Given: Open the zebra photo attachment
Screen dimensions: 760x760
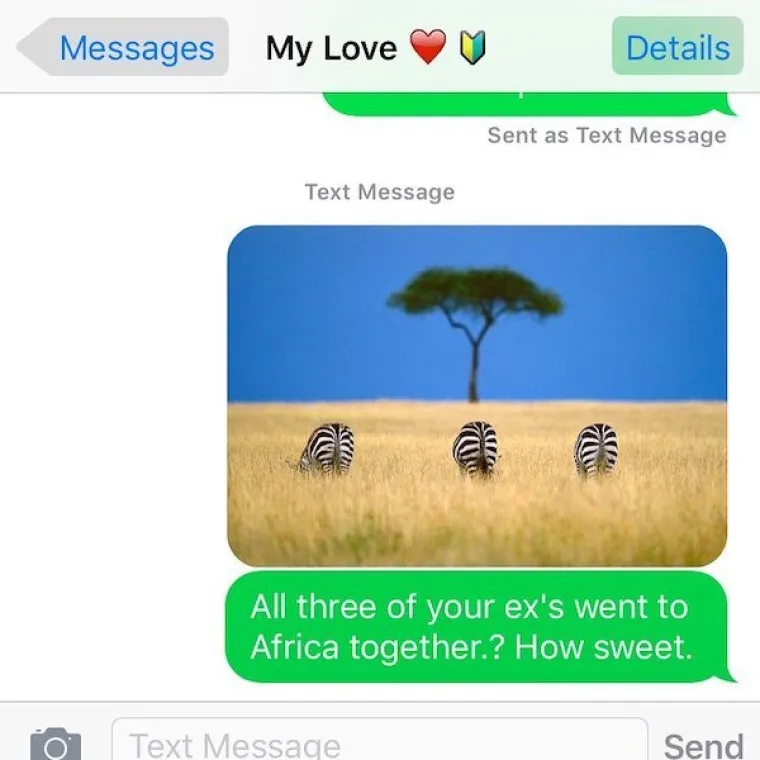Looking at the screenshot, I should pyautogui.click(x=477, y=395).
